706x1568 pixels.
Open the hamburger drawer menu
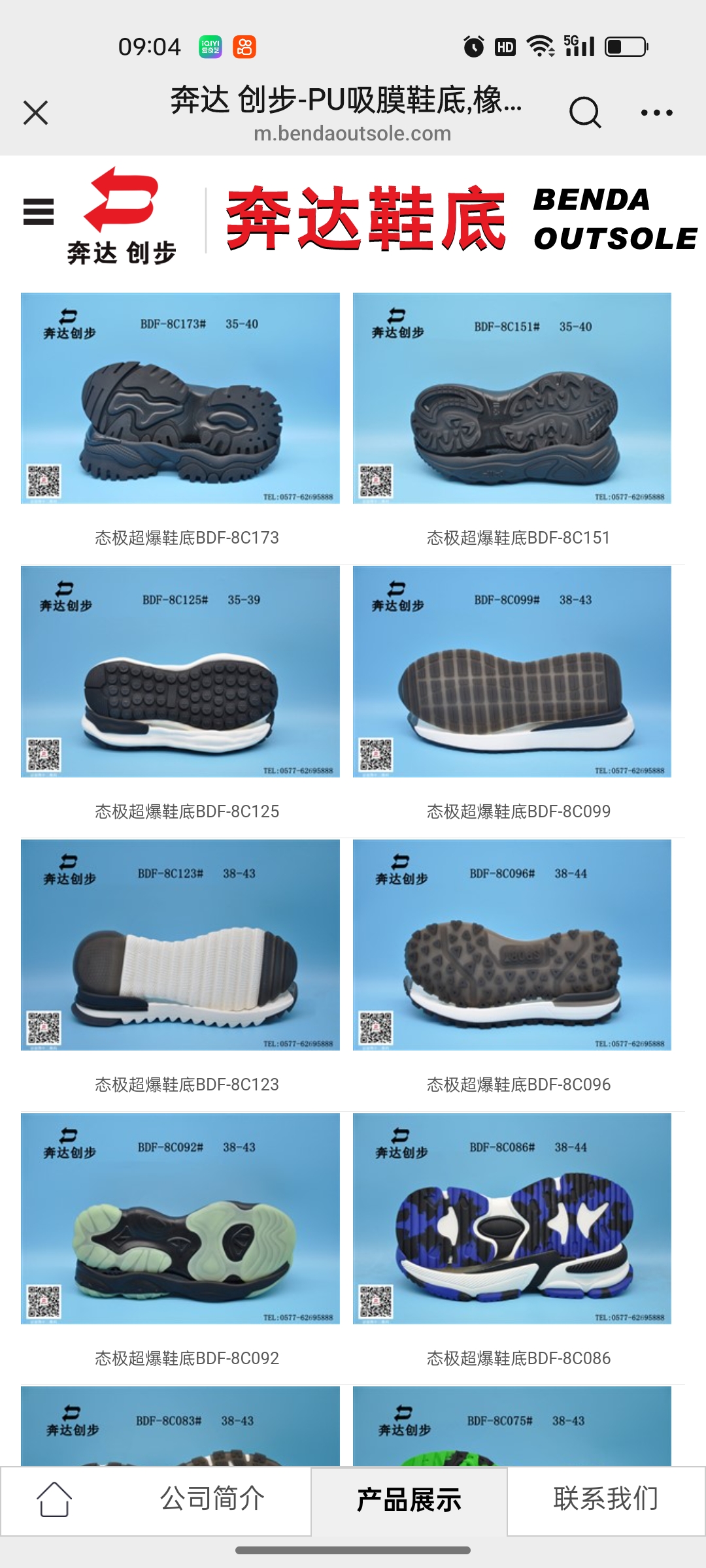38,212
